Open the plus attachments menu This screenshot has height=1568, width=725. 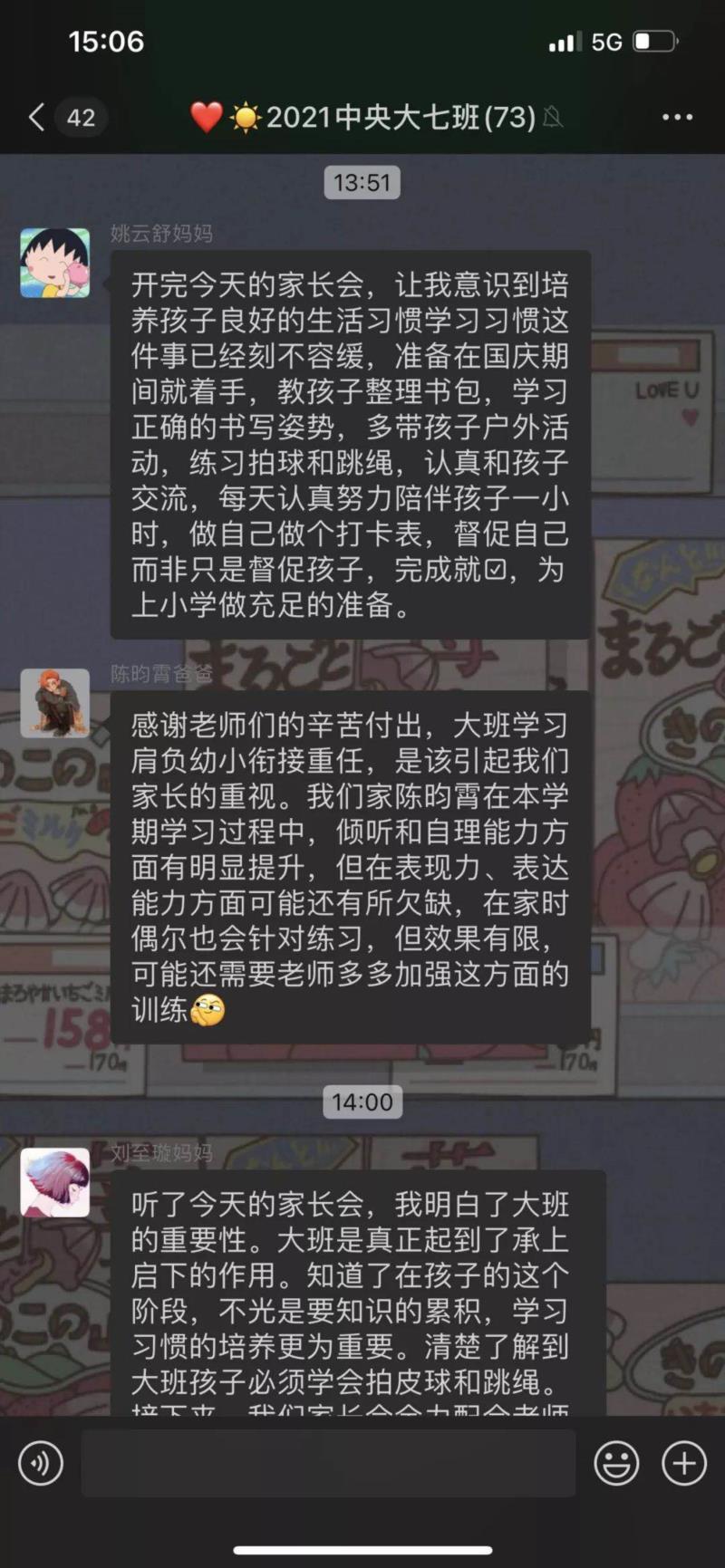pos(684,1463)
